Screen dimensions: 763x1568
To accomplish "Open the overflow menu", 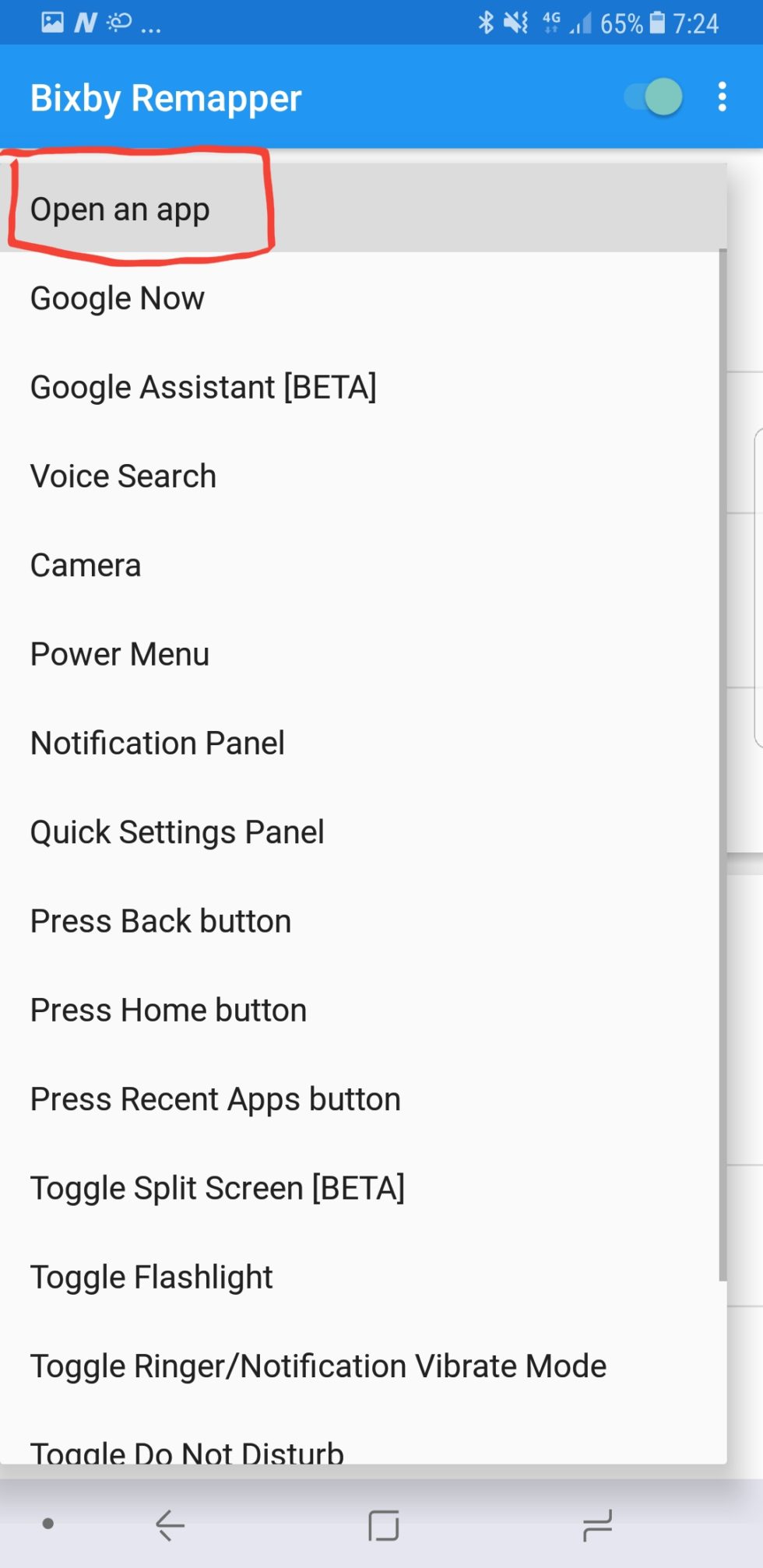I will click(x=722, y=97).
